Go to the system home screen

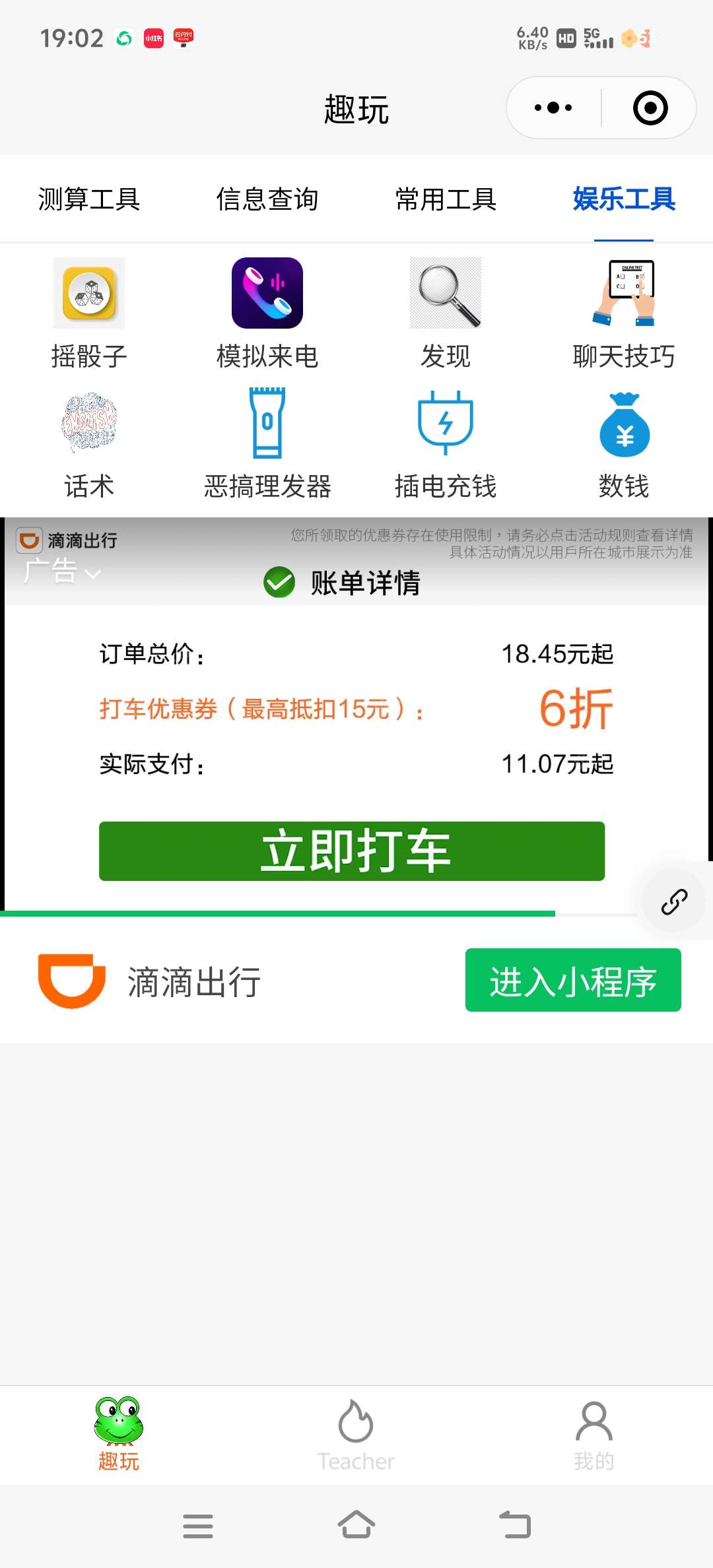[356, 1525]
